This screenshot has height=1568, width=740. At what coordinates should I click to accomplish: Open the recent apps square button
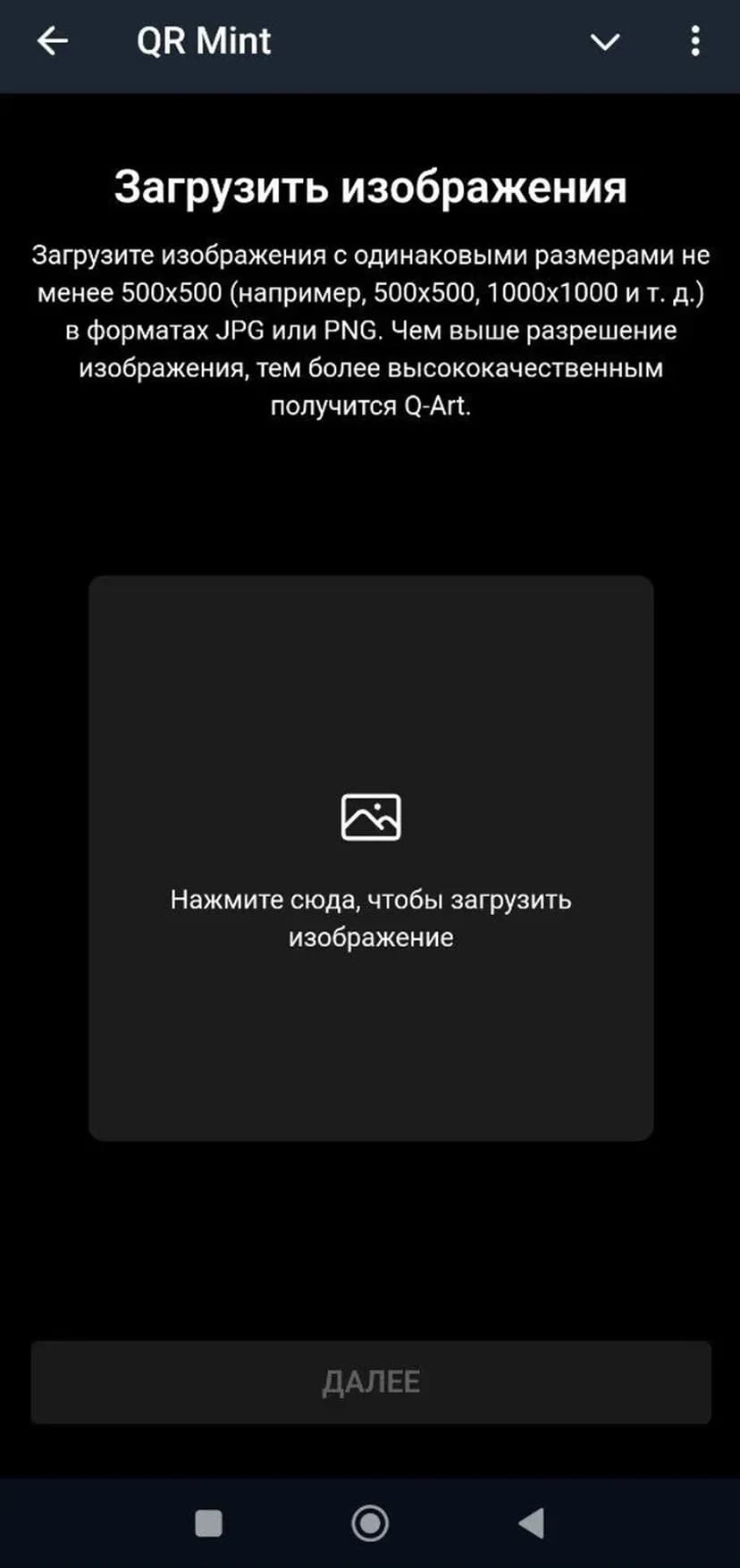(x=208, y=1523)
